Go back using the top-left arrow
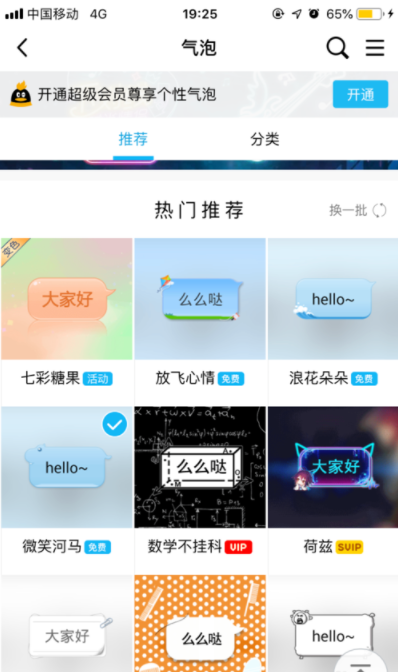 22,47
